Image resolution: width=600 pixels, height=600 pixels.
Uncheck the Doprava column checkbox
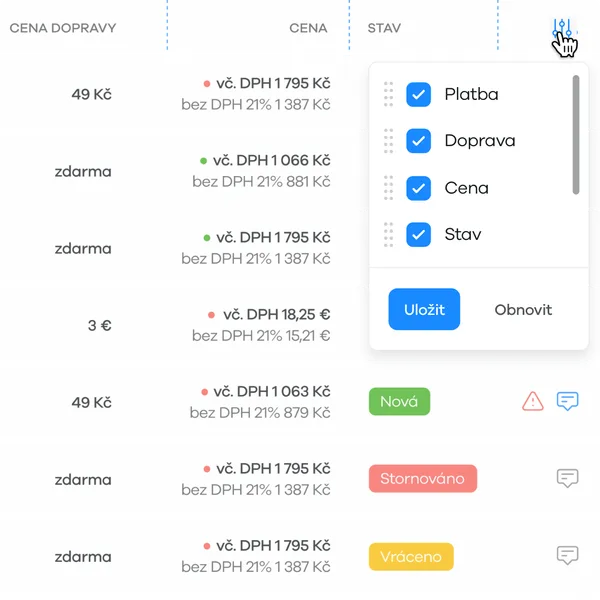pos(418,141)
